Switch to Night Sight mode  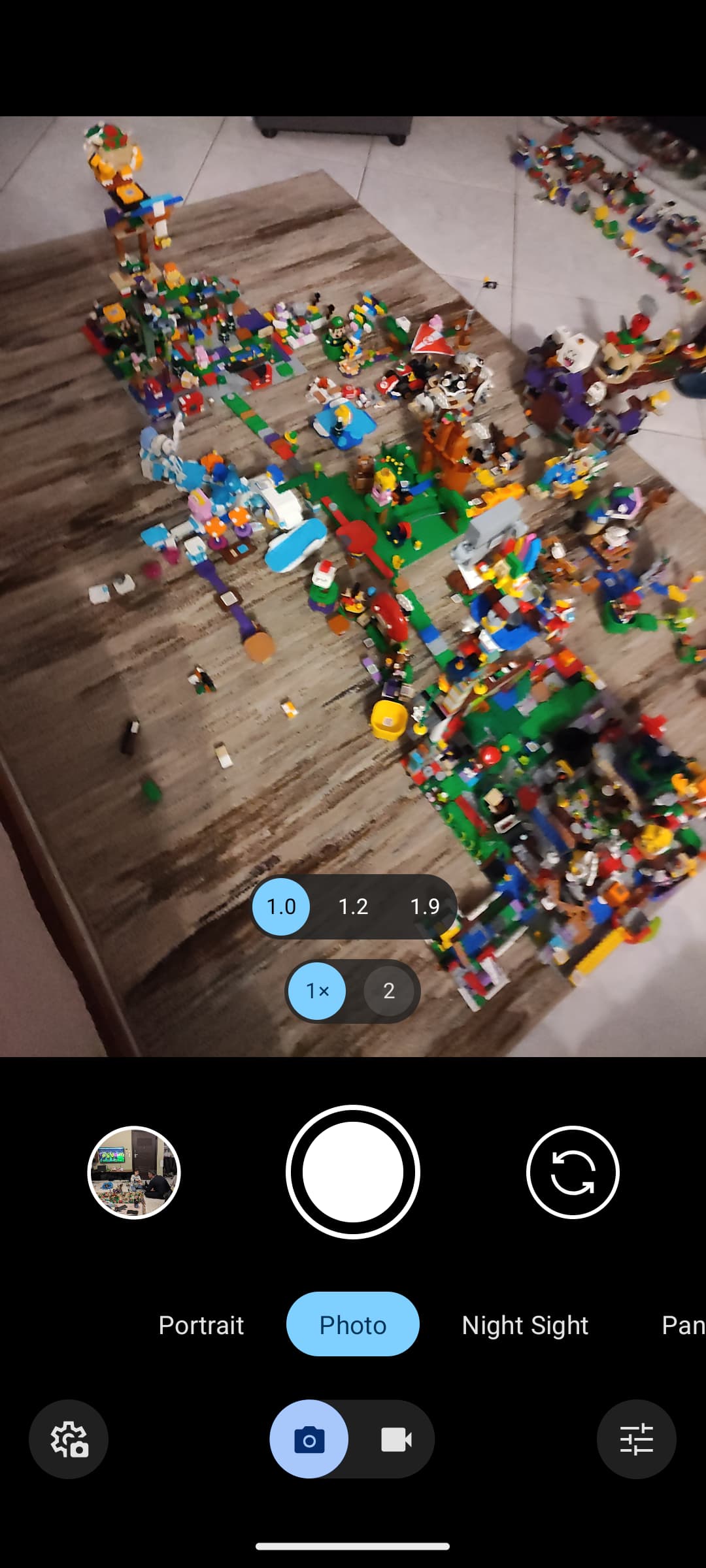[525, 1325]
